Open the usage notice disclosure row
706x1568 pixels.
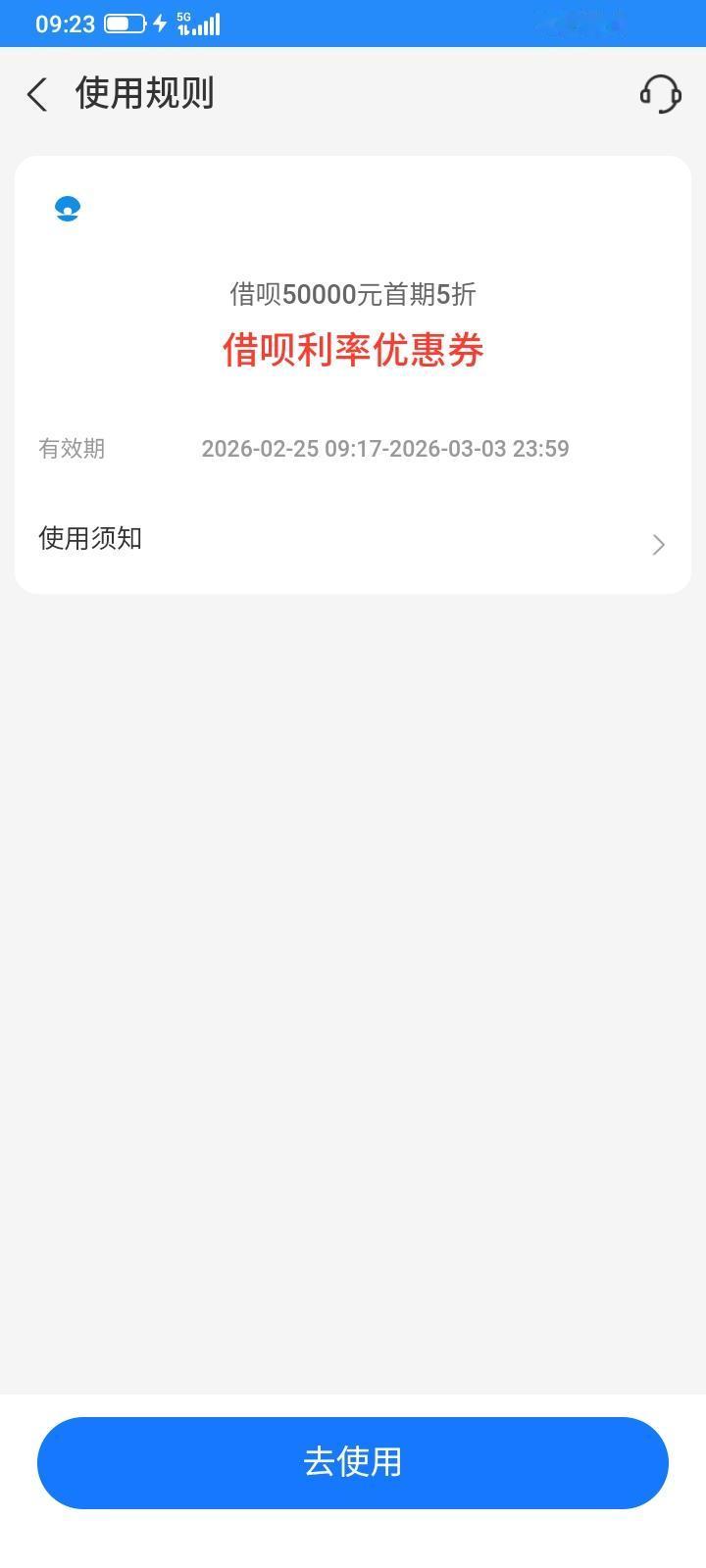click(353, 539)
